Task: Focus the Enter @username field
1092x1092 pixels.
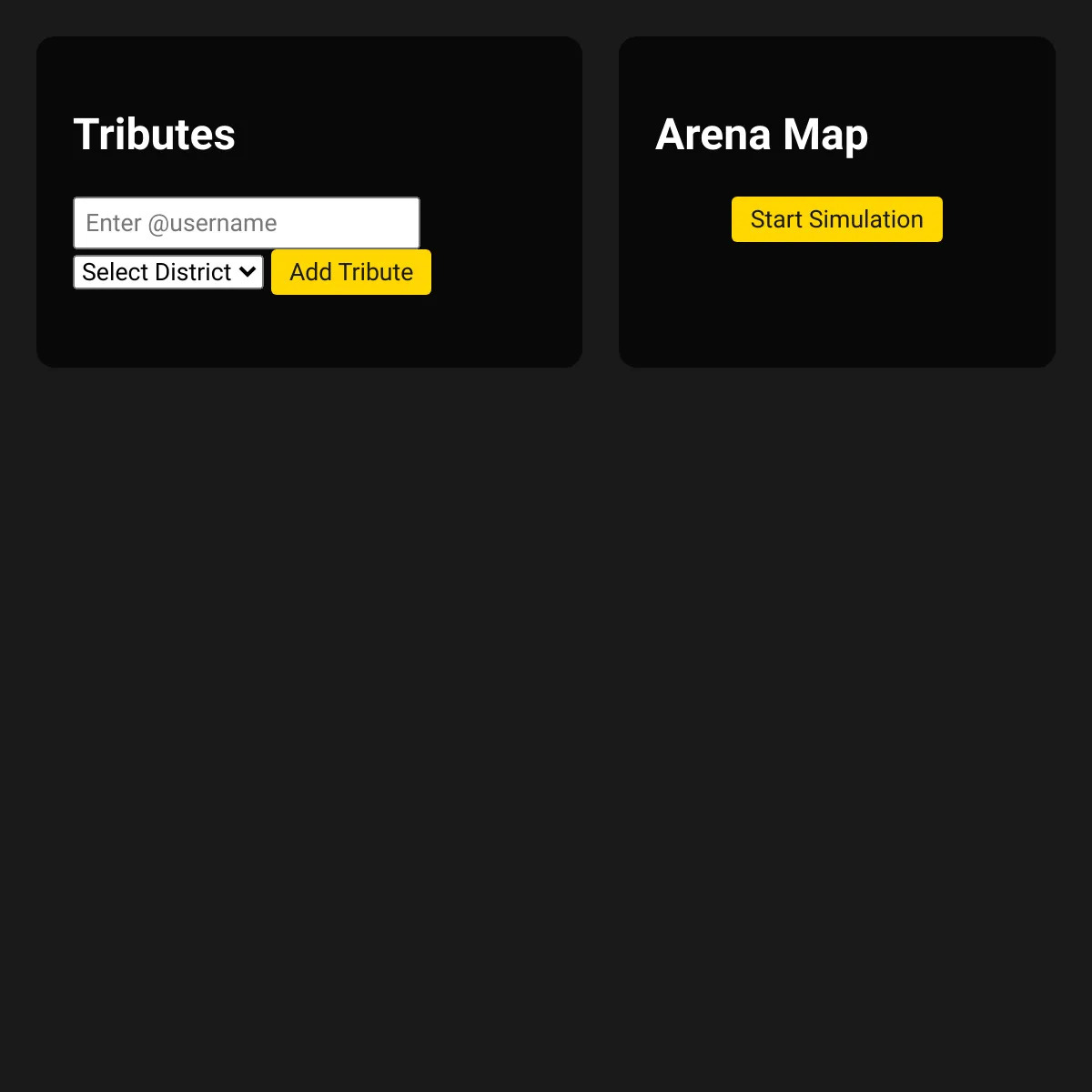Action: pos(246,223)
